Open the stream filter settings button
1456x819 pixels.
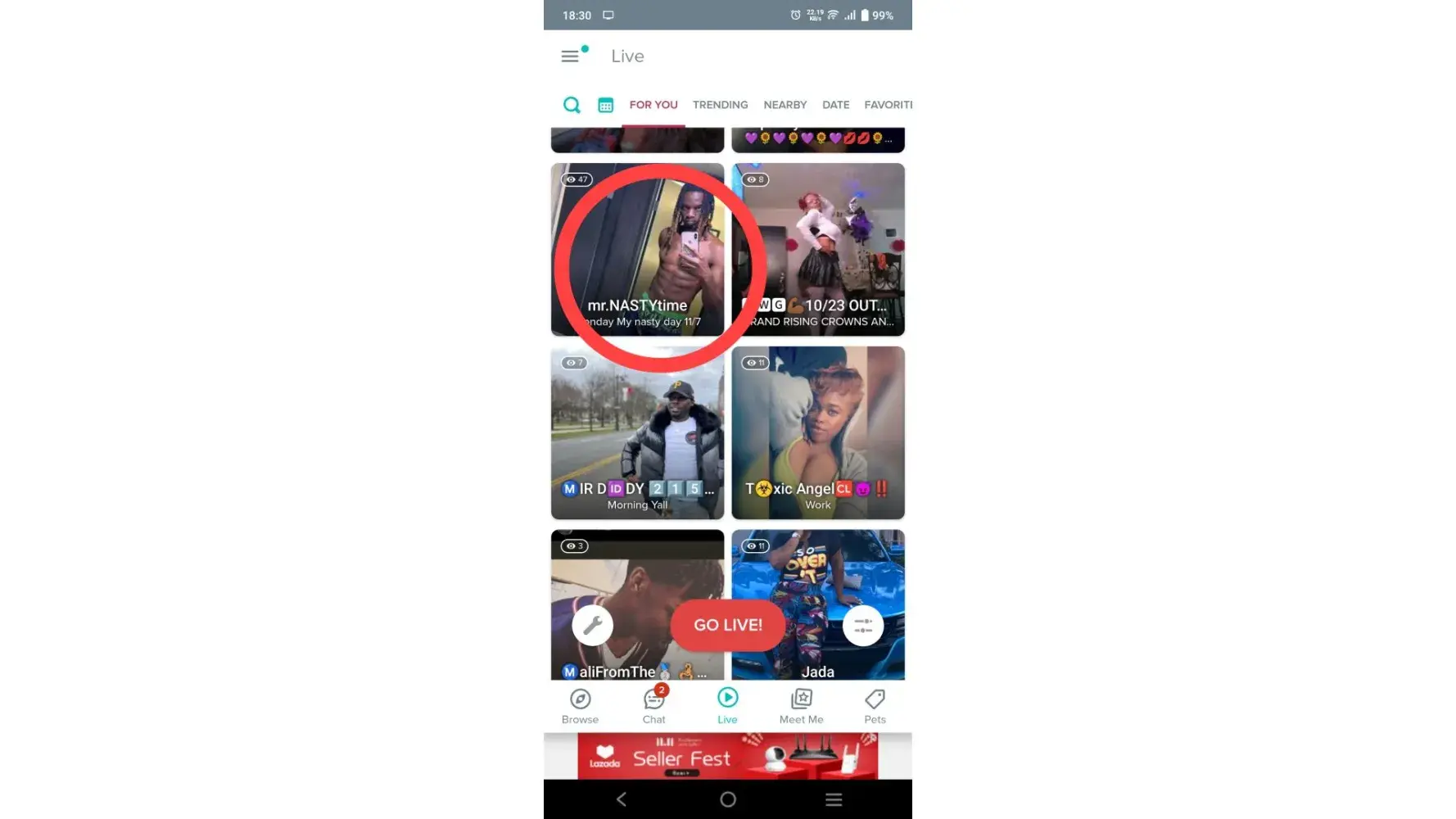click(x=862, y=626)
